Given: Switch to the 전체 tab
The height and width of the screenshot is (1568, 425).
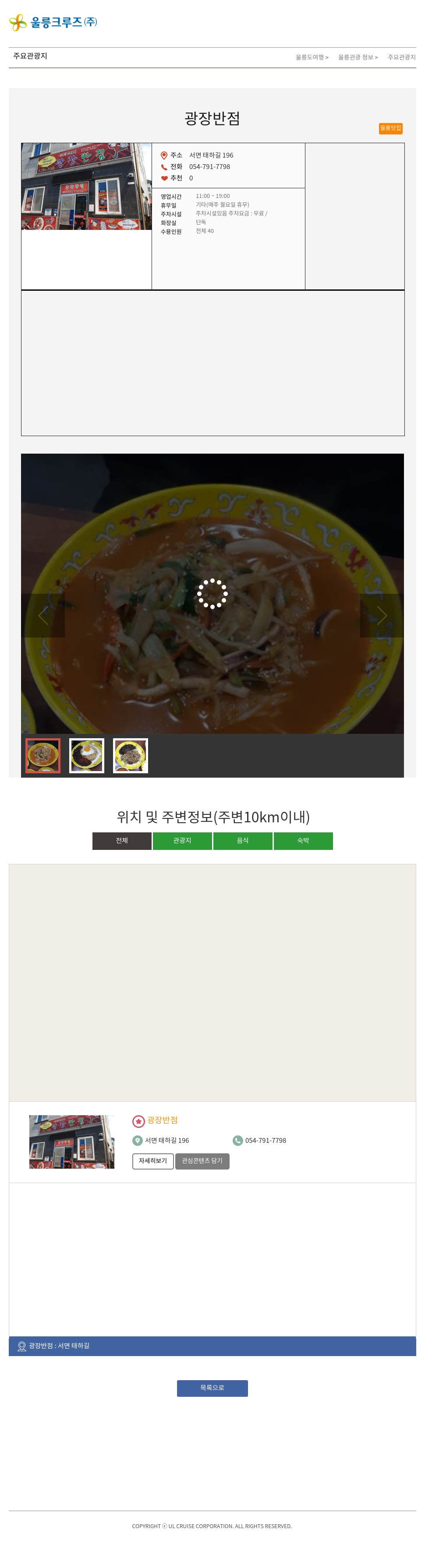Looking at the screenshot, I should [122, 841].
